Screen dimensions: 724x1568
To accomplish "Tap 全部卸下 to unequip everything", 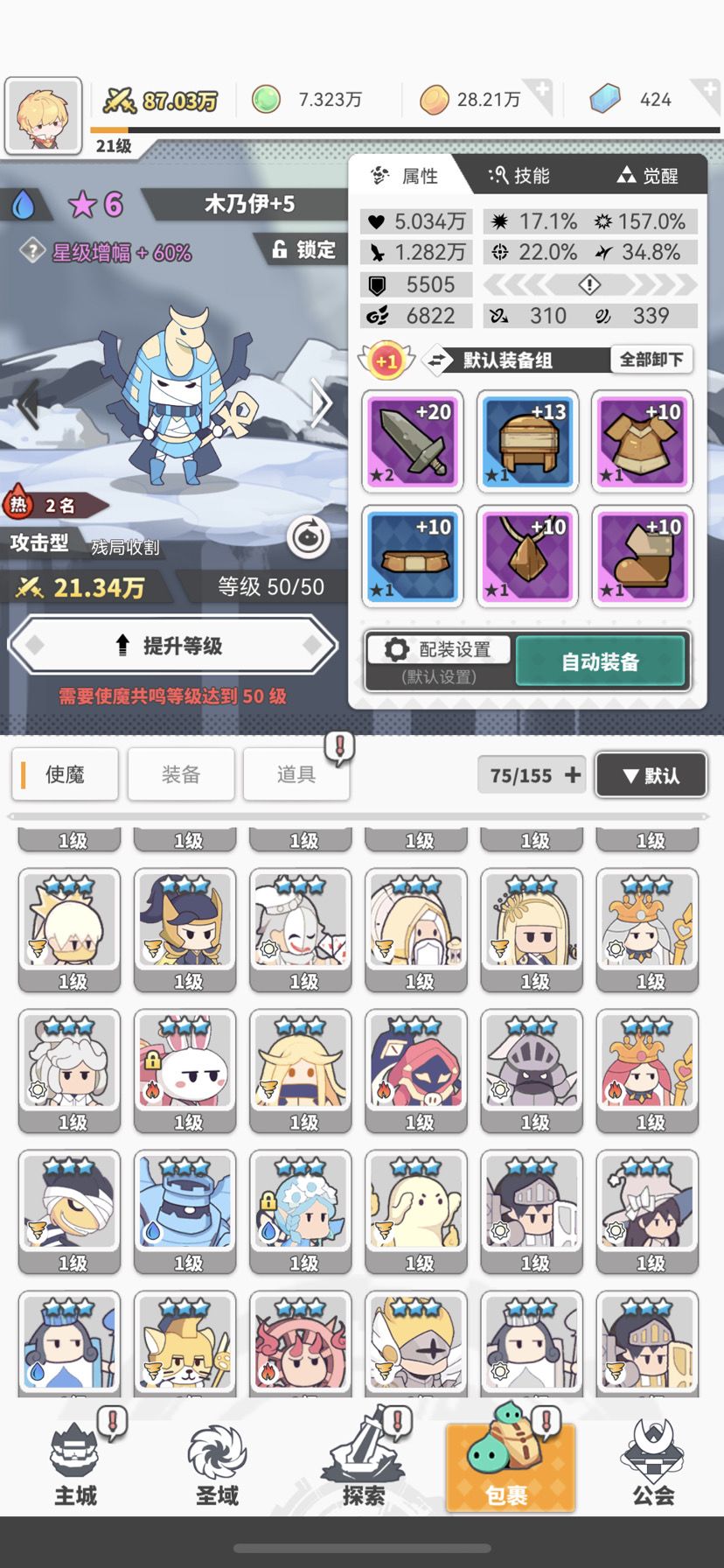I will [x=651, y=360].
